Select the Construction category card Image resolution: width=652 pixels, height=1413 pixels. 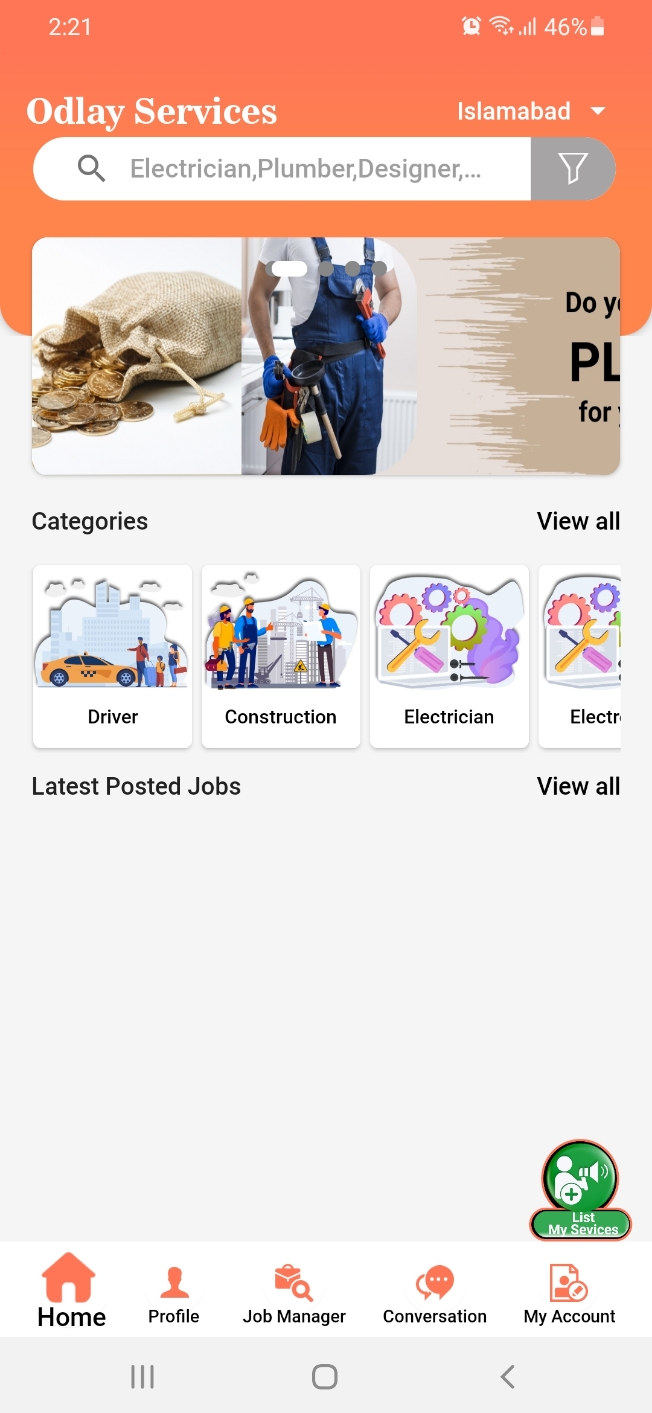point(281,656)
